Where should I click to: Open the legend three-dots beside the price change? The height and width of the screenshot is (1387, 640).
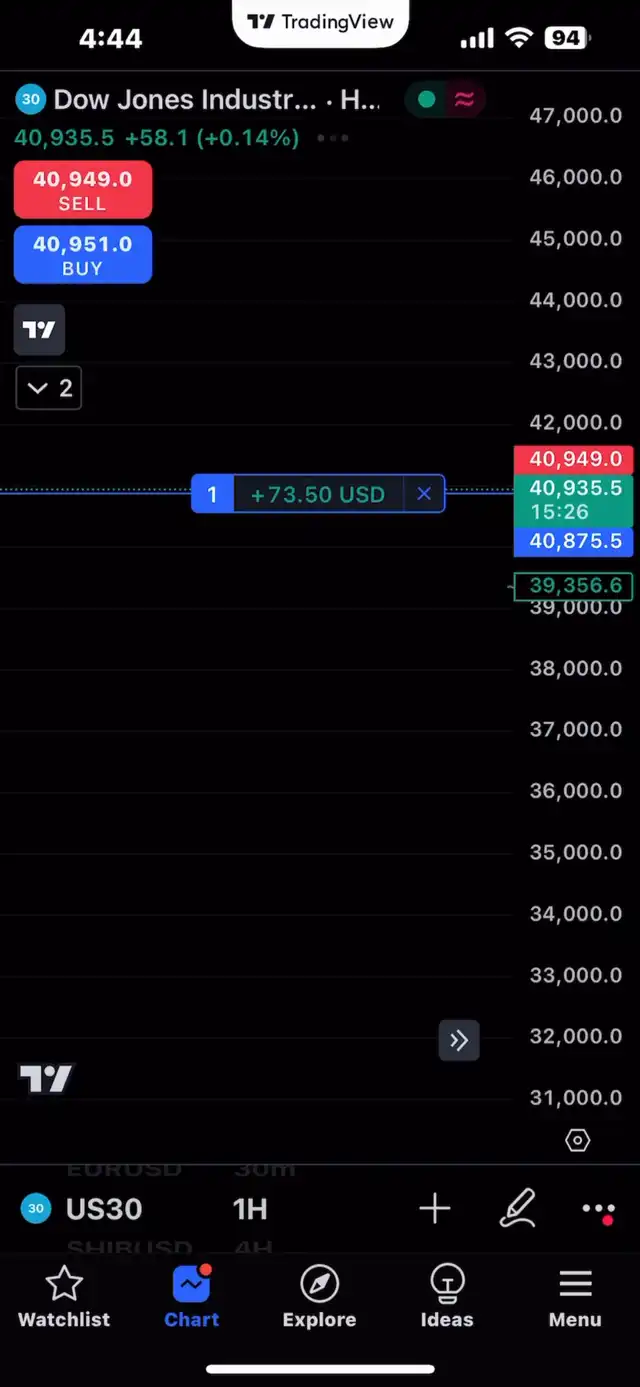pyautogui.click(x=332, y=138)
